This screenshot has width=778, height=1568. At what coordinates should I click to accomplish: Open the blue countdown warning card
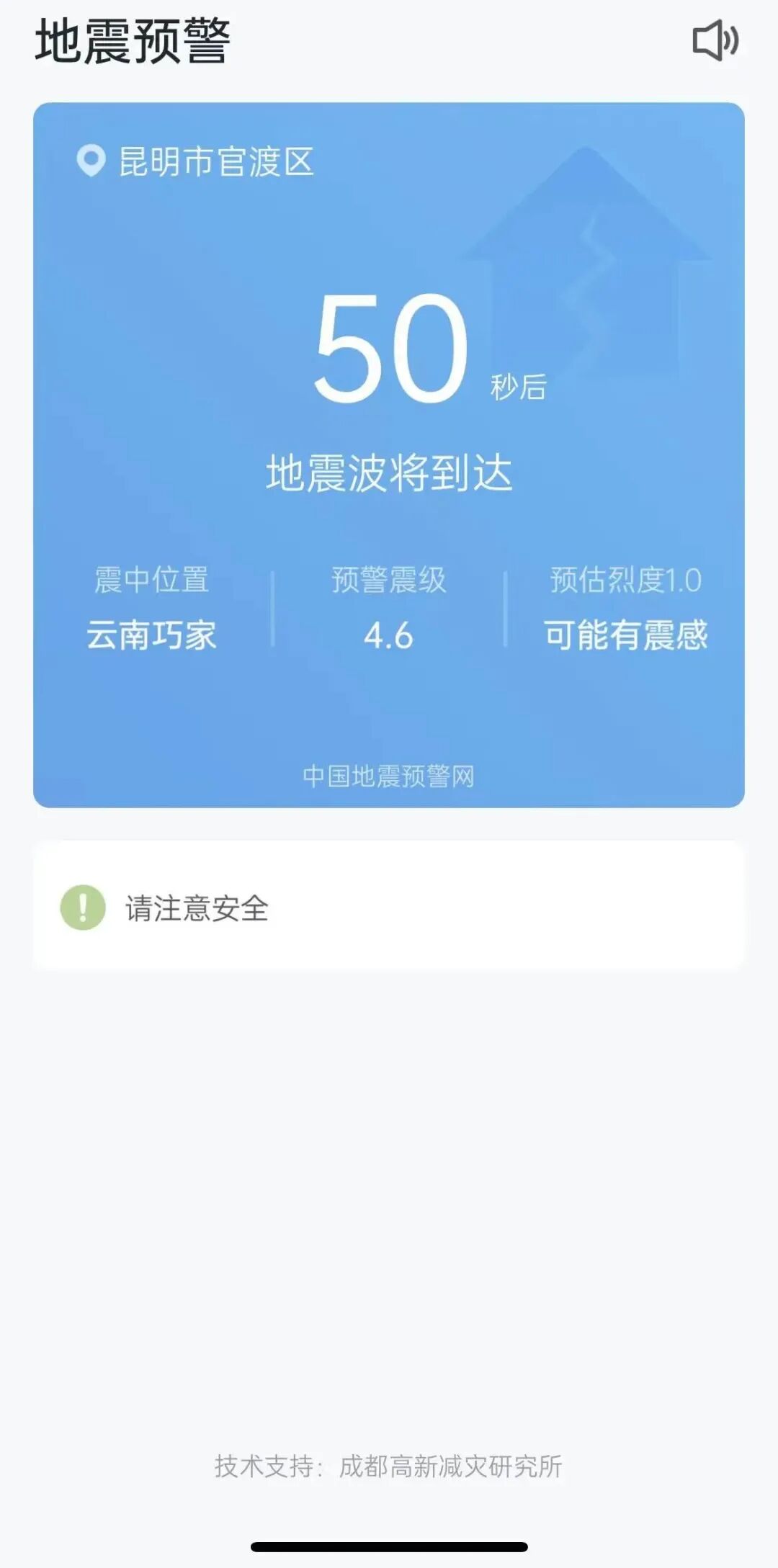[389, 454]
